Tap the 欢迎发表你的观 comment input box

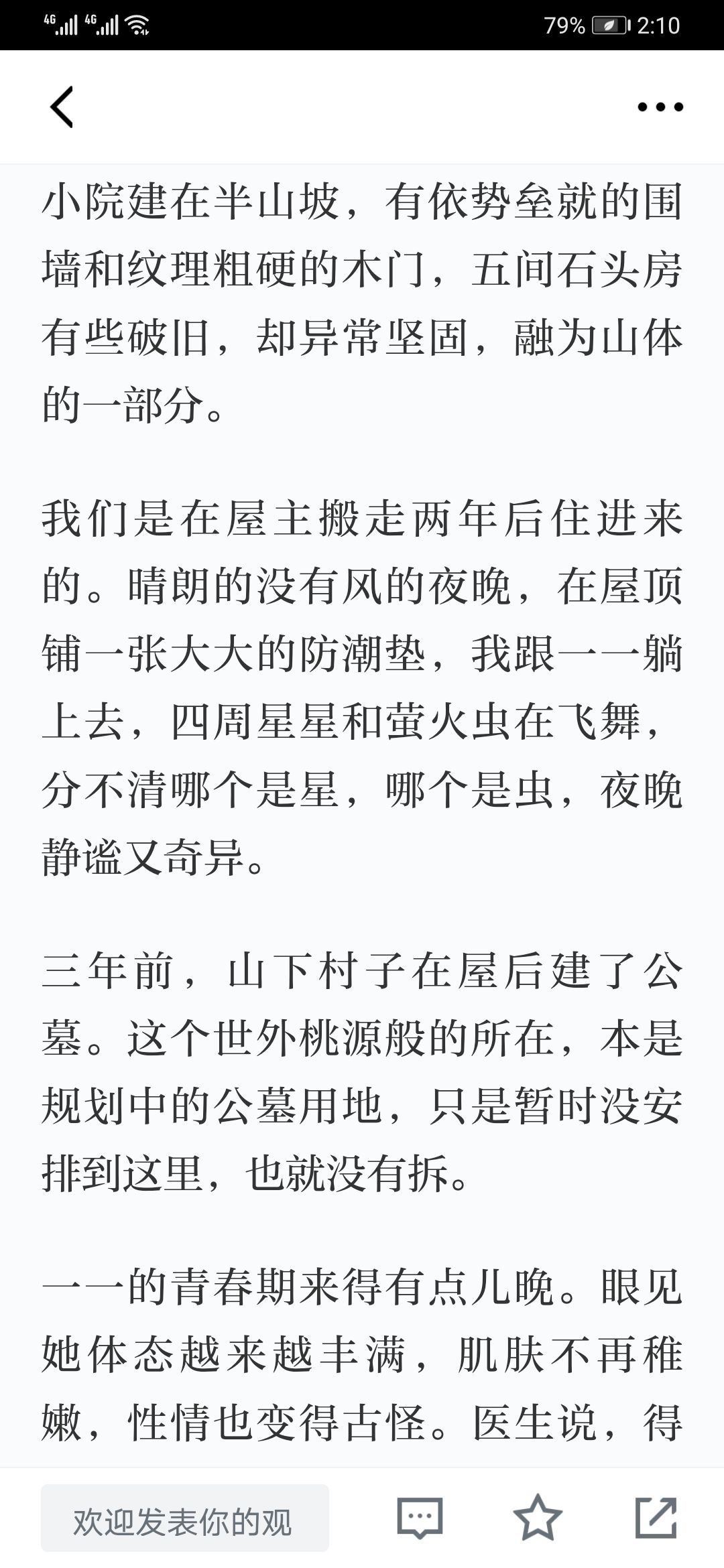coord(185,1518)
